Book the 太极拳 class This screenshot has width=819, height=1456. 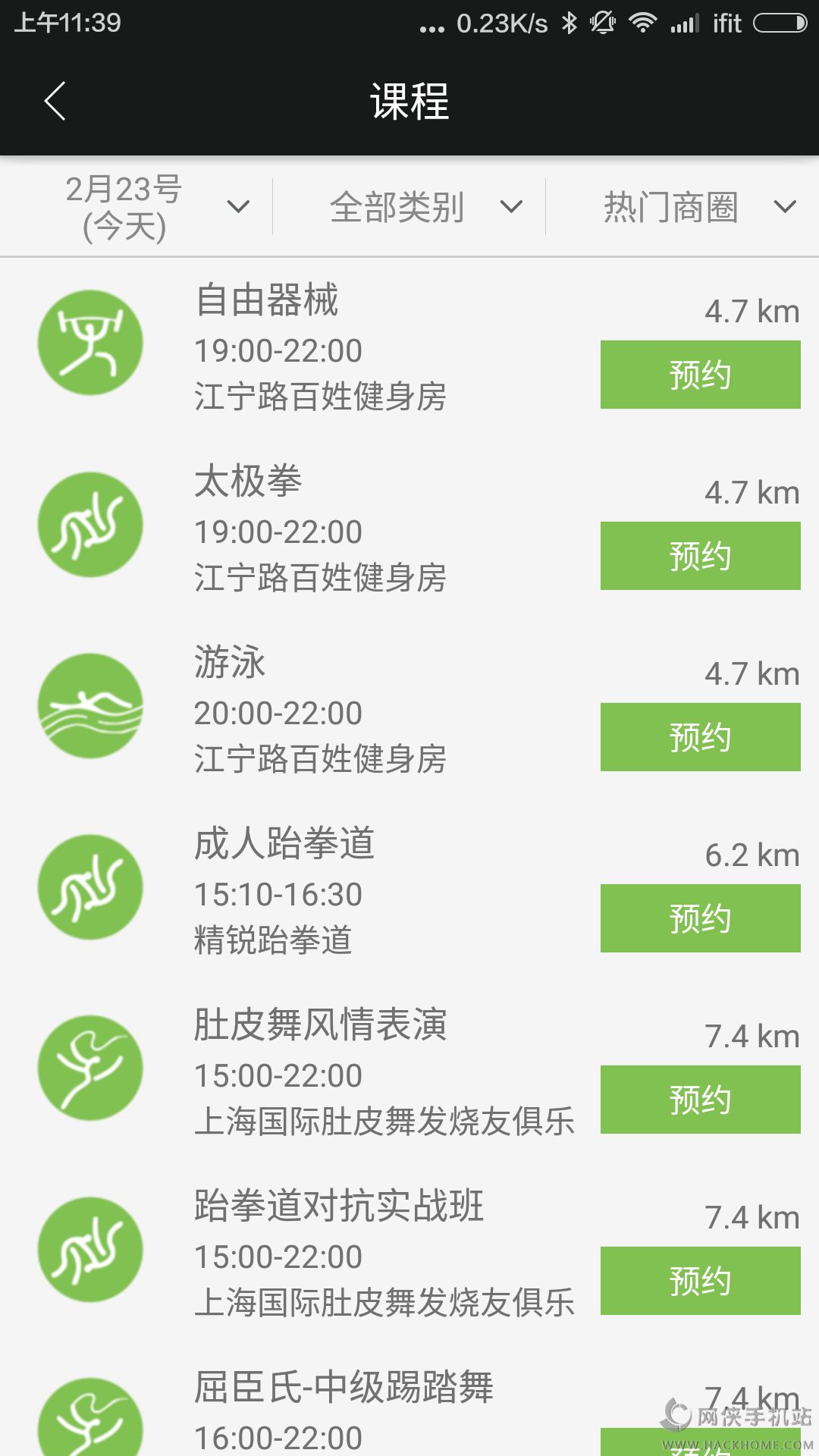point(700,556)
